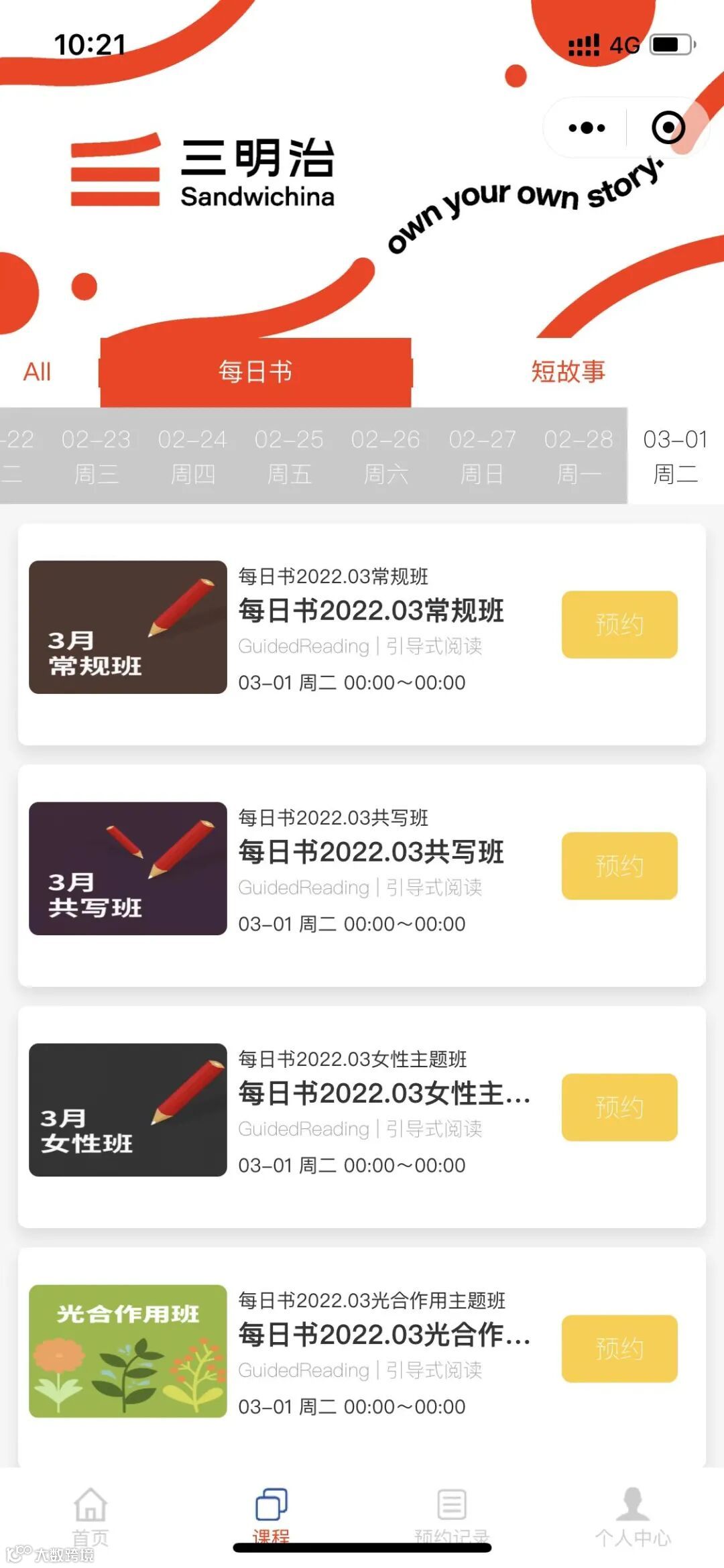Switch to the 短故事 category tab

[x=568, y=371]
